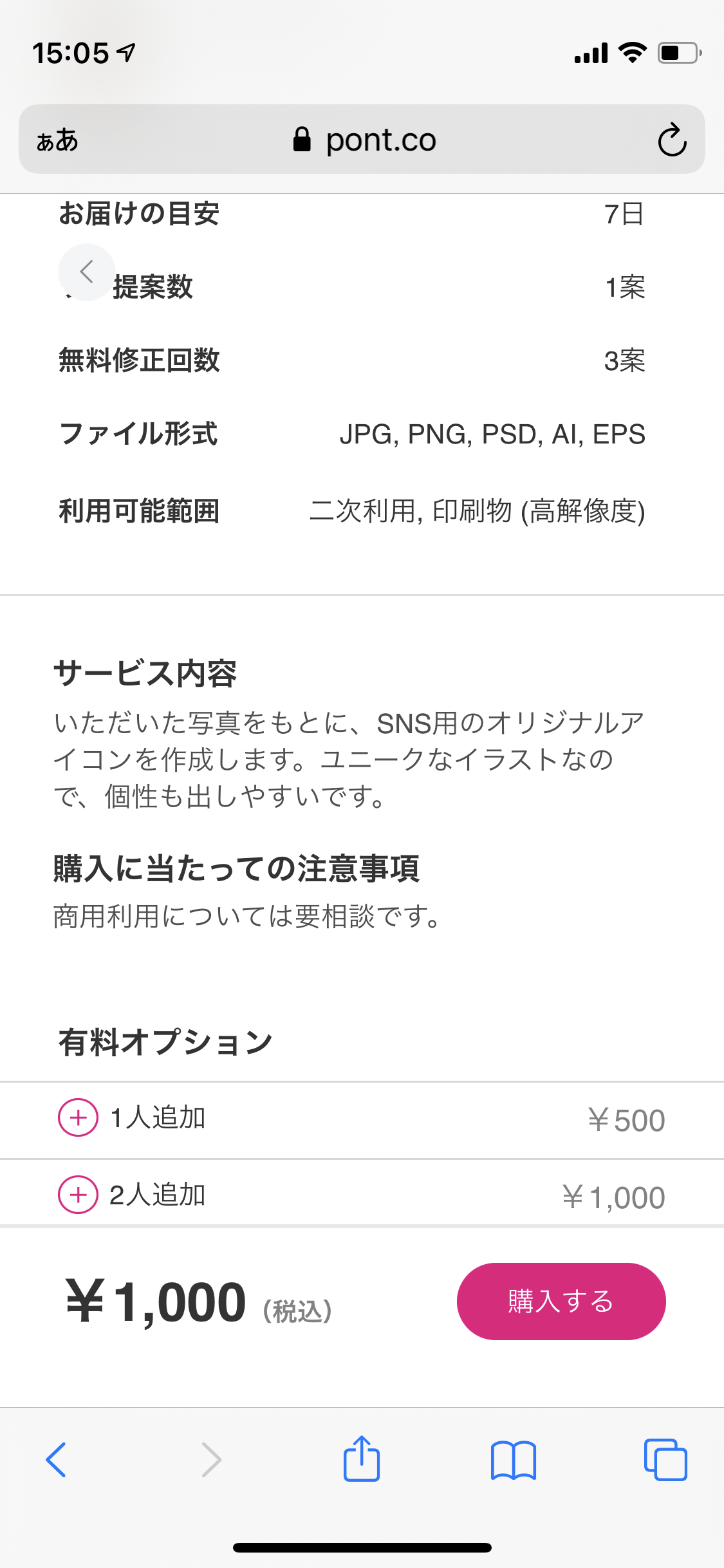Open the ぁあ reader and text size menu
The image size is (724, 1568).
(x=57, y=140)
